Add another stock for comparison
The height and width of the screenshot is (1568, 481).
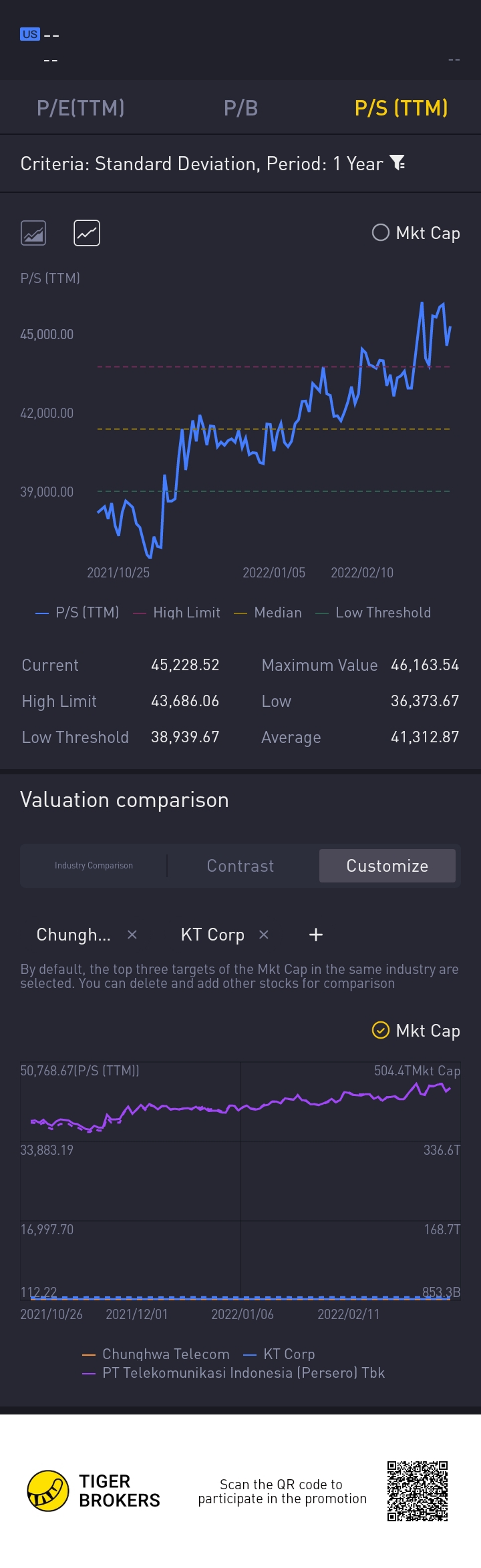point(316,935)
